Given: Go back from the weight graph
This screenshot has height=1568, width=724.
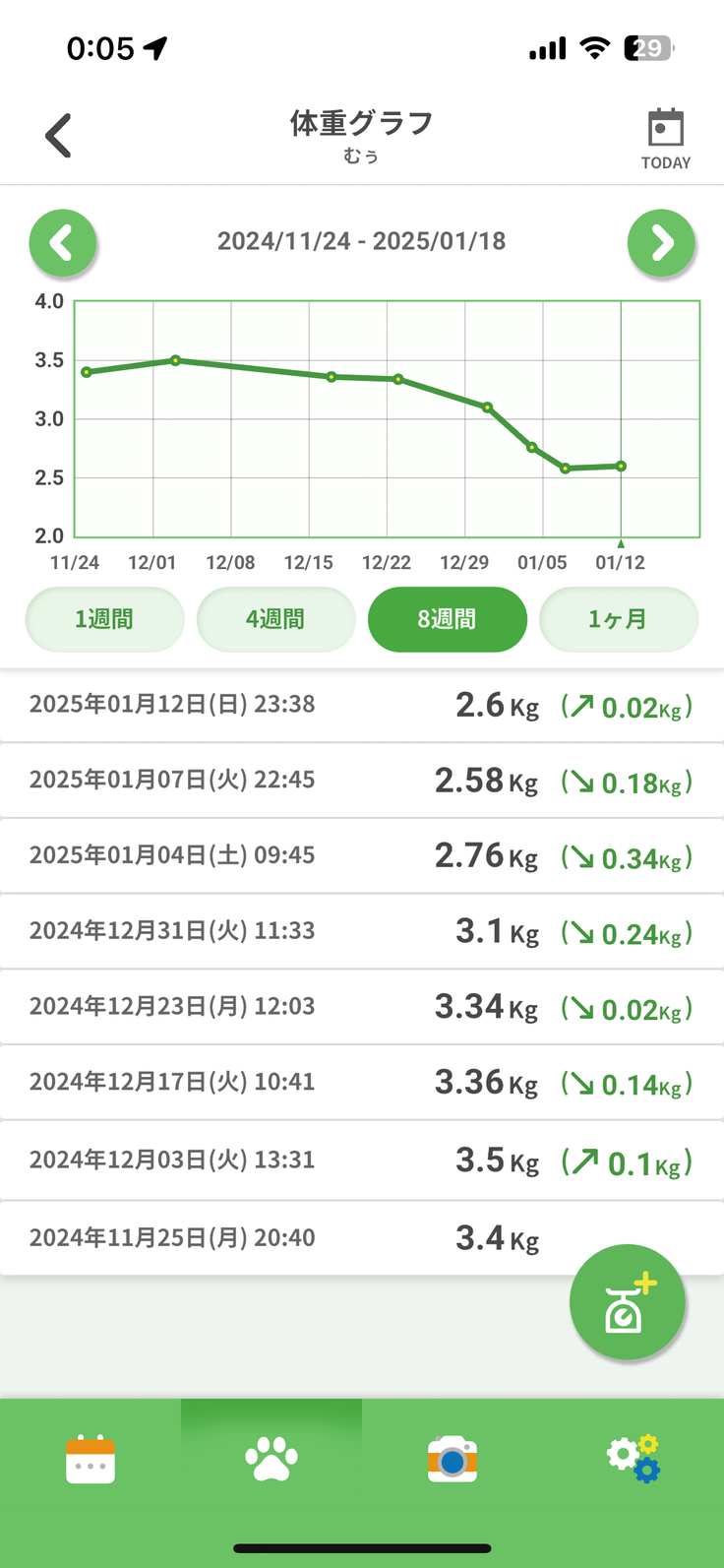Looking at the screenshot, I should (x=59, y=136).
